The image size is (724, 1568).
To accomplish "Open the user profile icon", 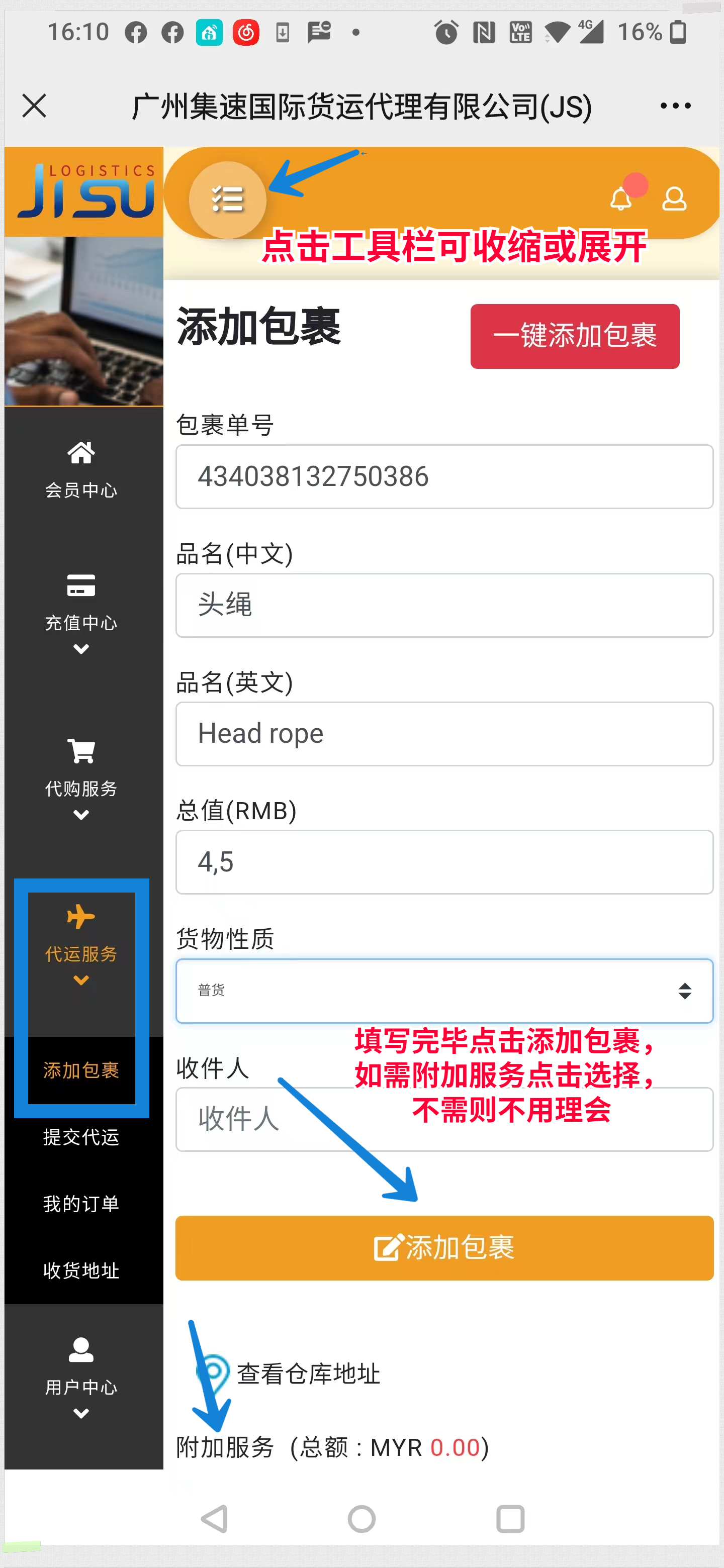I will click(674, 199).
